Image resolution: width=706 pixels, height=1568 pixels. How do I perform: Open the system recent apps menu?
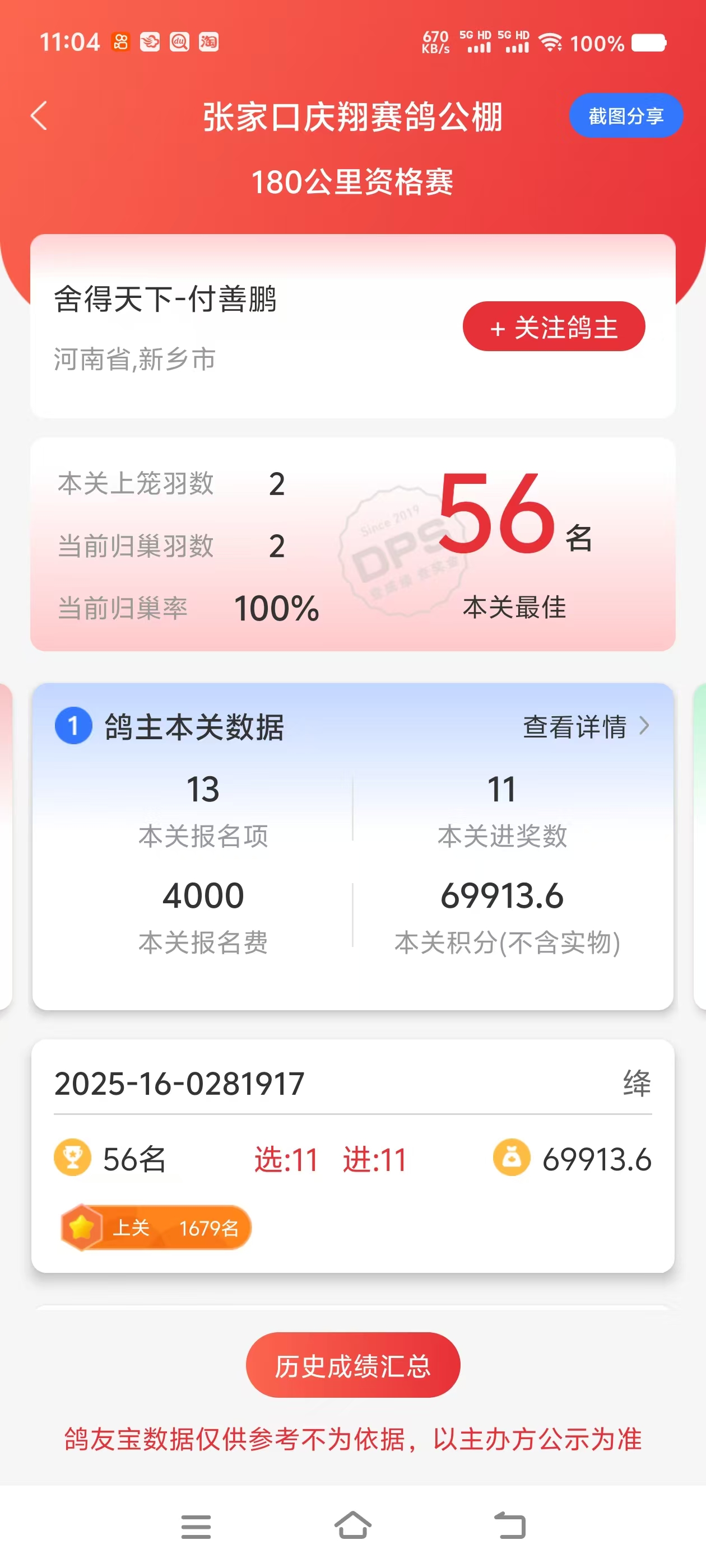tap(196, 1526)
